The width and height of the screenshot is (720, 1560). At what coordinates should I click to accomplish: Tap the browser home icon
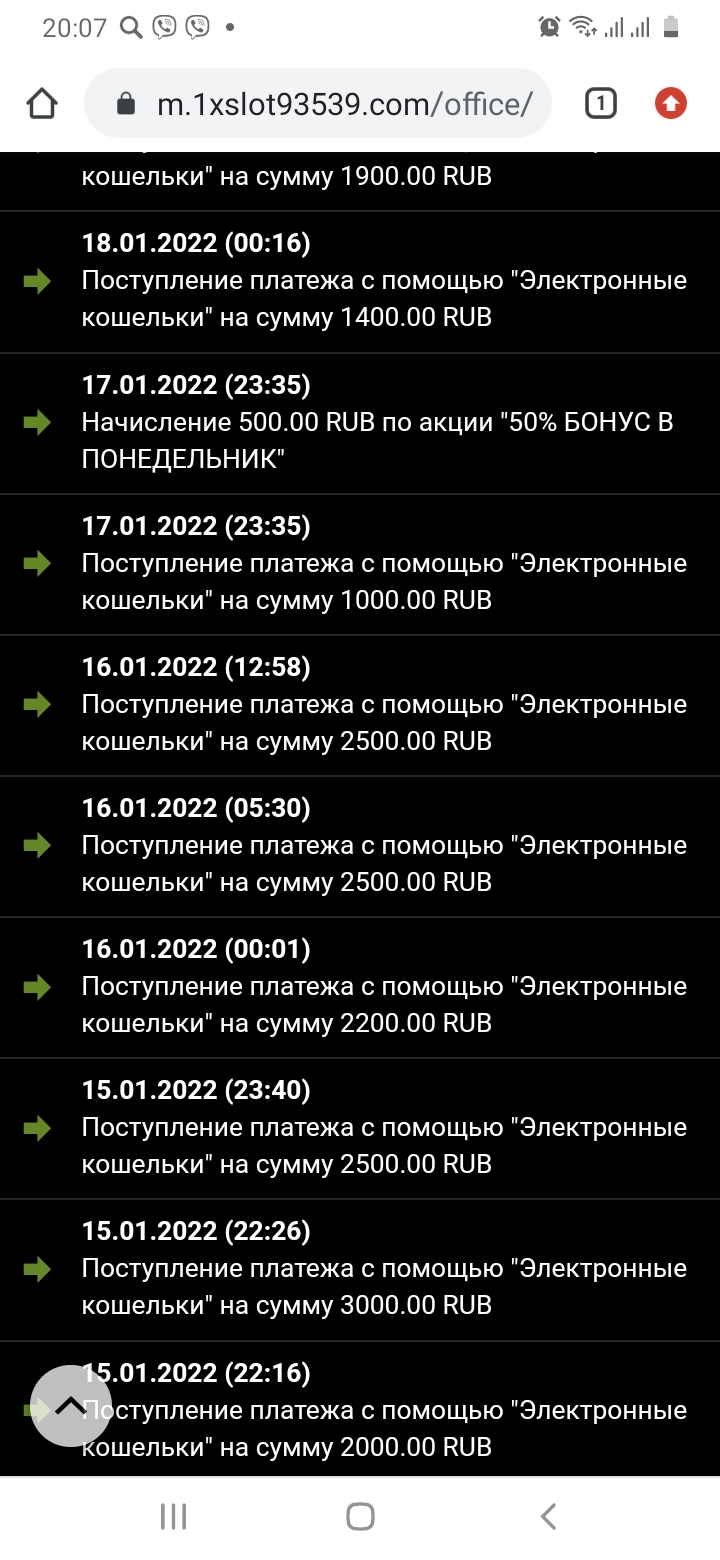[x=42, y=104]
